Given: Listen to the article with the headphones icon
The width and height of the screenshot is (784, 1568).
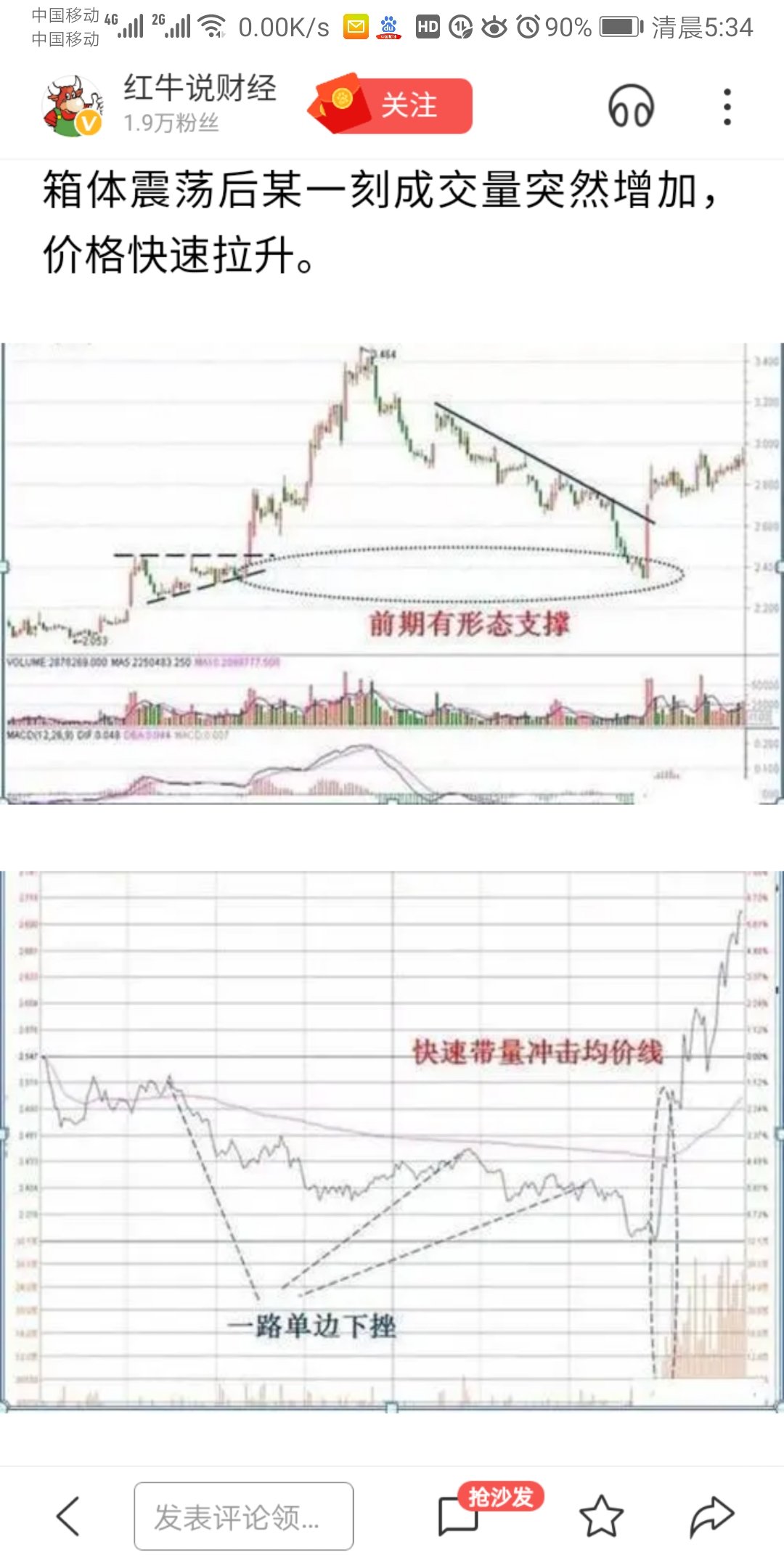Looking at the screenshot, I should [631, 107].
